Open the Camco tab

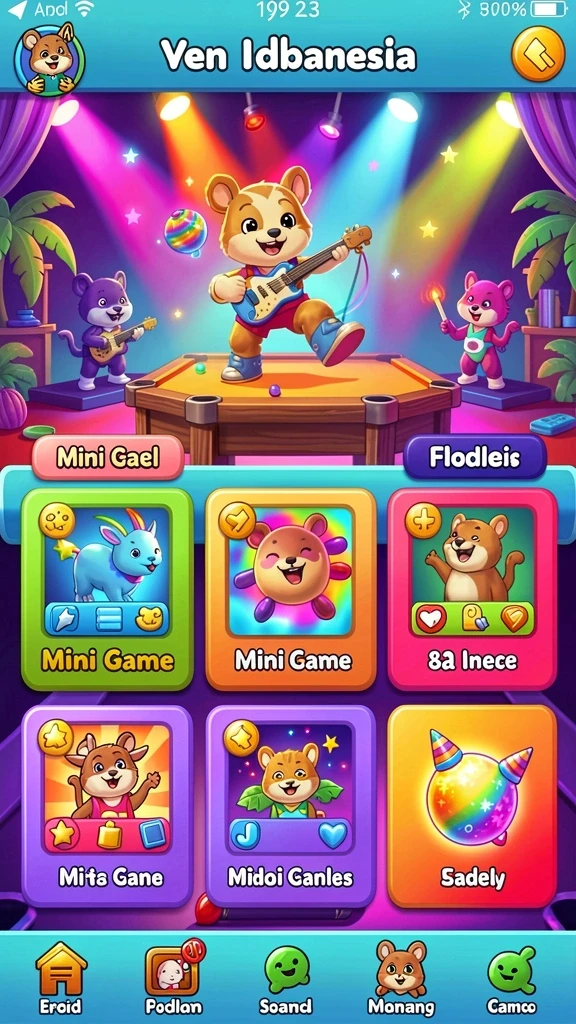(513, 978)
